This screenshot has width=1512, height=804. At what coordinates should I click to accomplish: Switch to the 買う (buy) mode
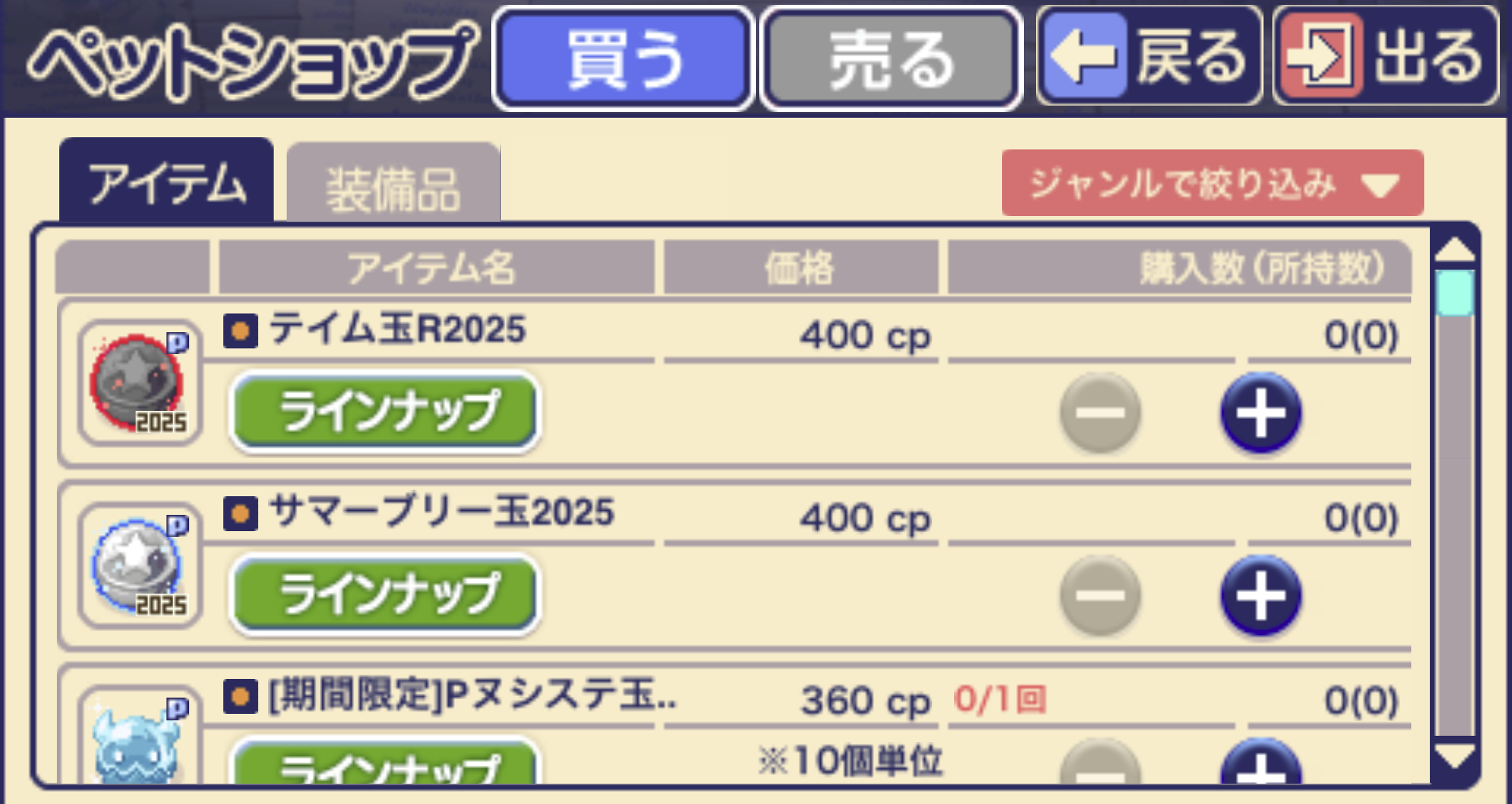pos(624,58)
